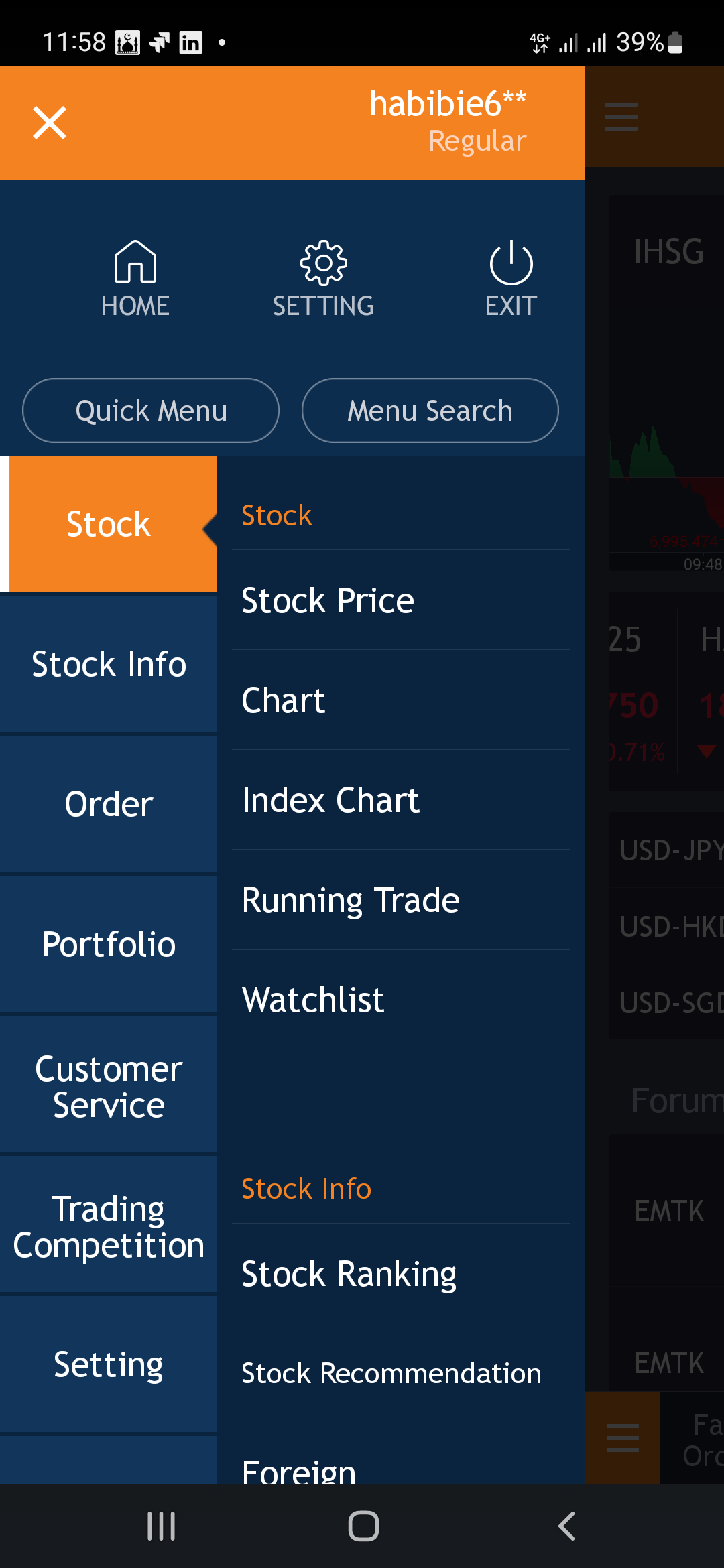The width and height of the screenshot is (724, 1568).
Task: Open the Chart menu item
Action: coord(401,700)
